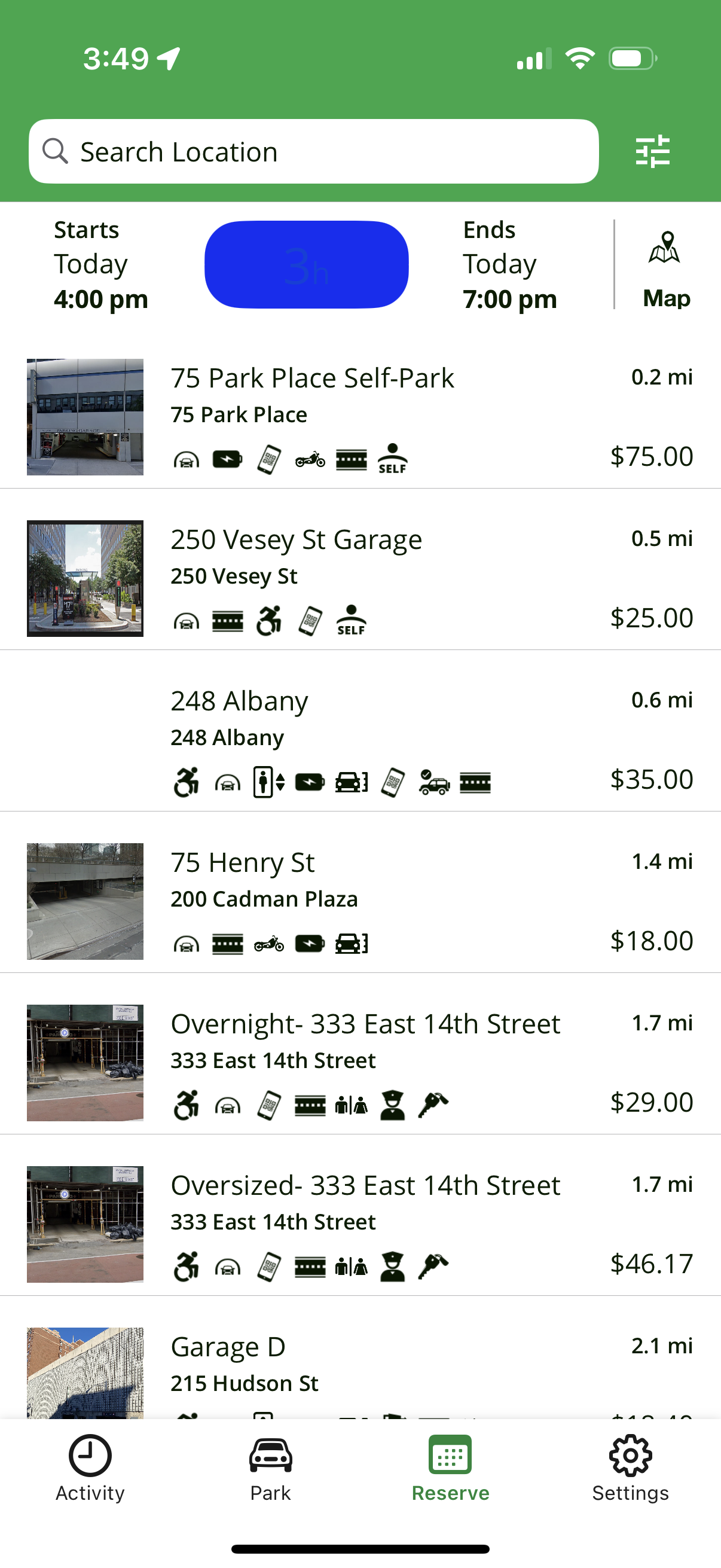Open the search filters icon

pos(653,151)
